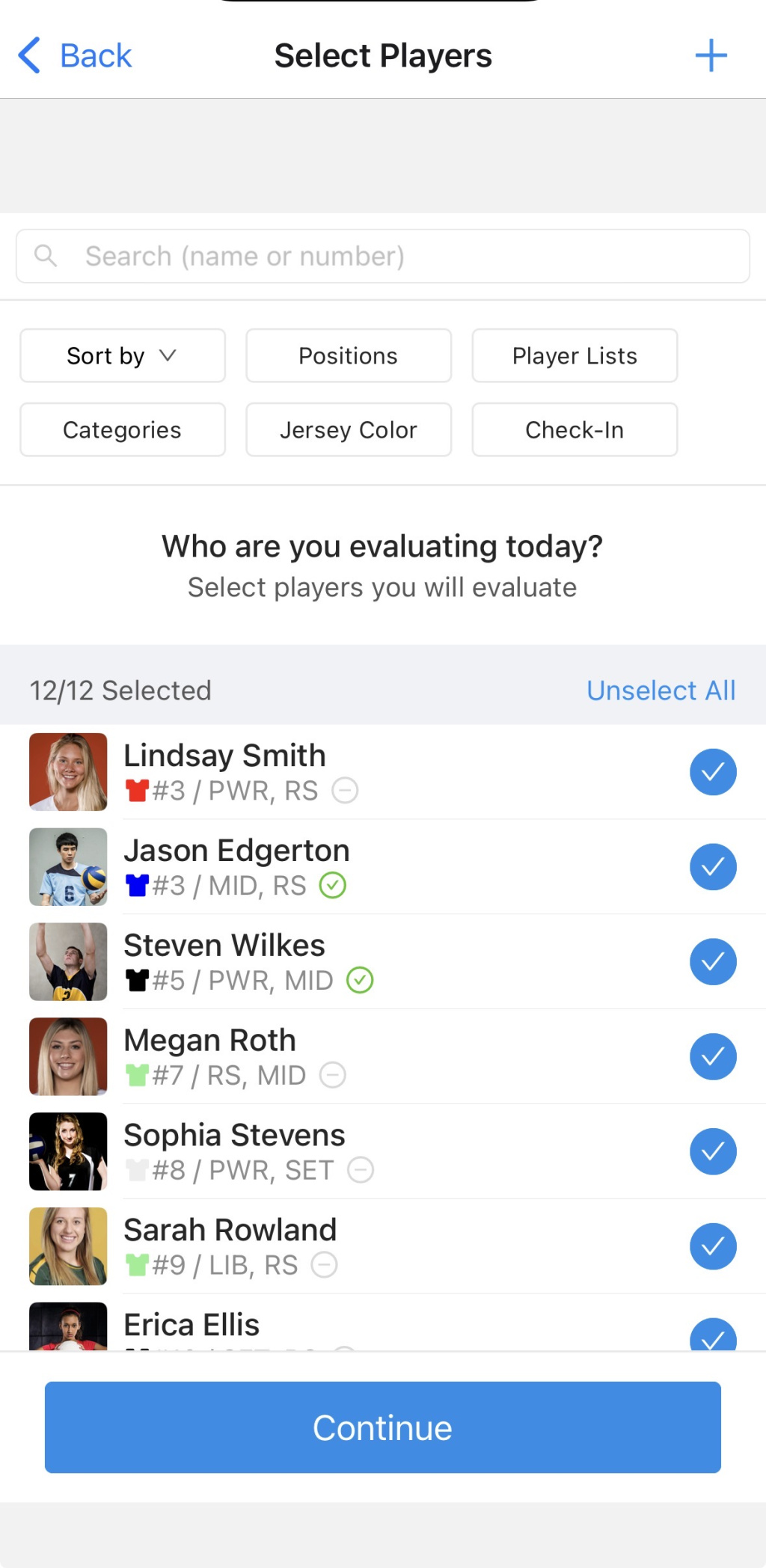Unselect Megan Roth
The image size is (766, 1568).
click(712, 1057)
